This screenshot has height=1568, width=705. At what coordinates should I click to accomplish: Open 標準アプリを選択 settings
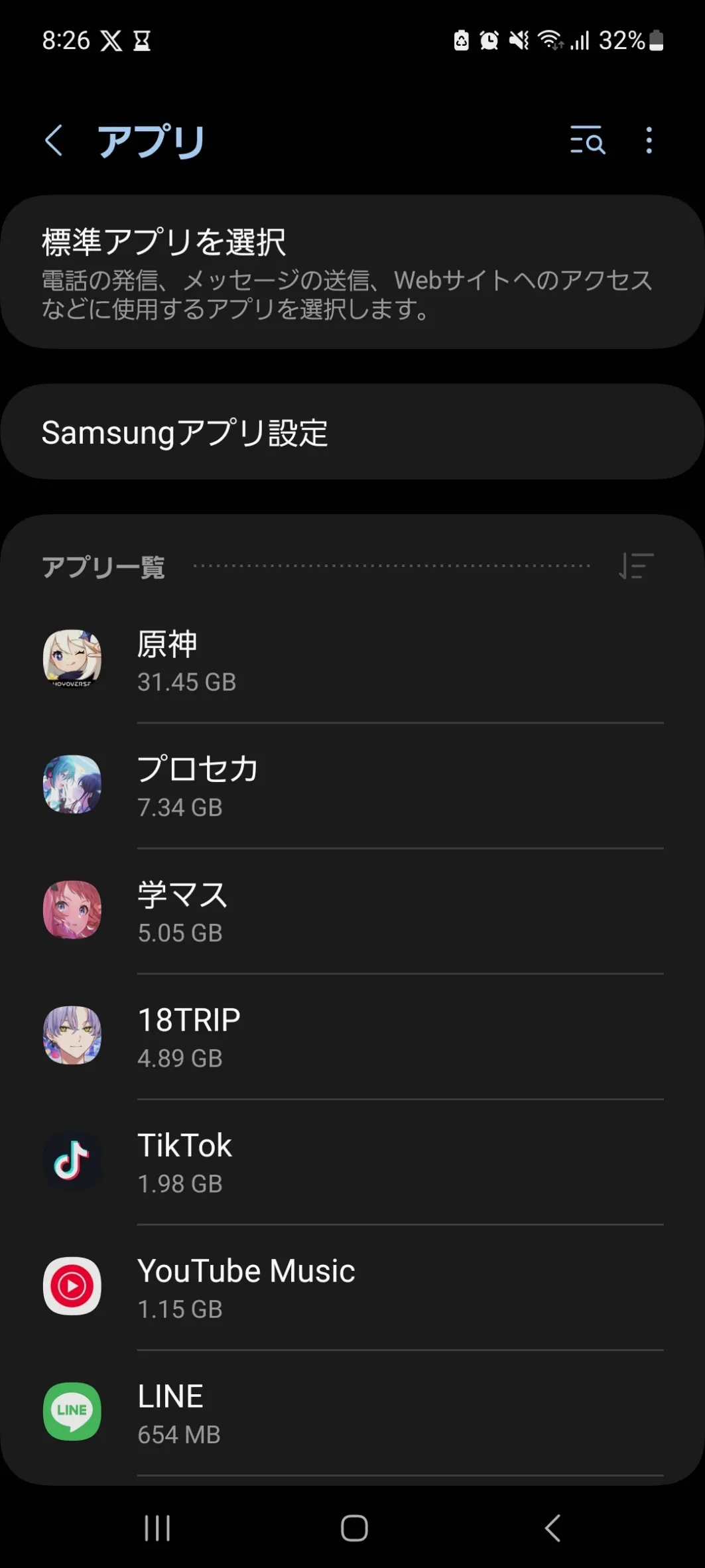[x=352, y=272]
